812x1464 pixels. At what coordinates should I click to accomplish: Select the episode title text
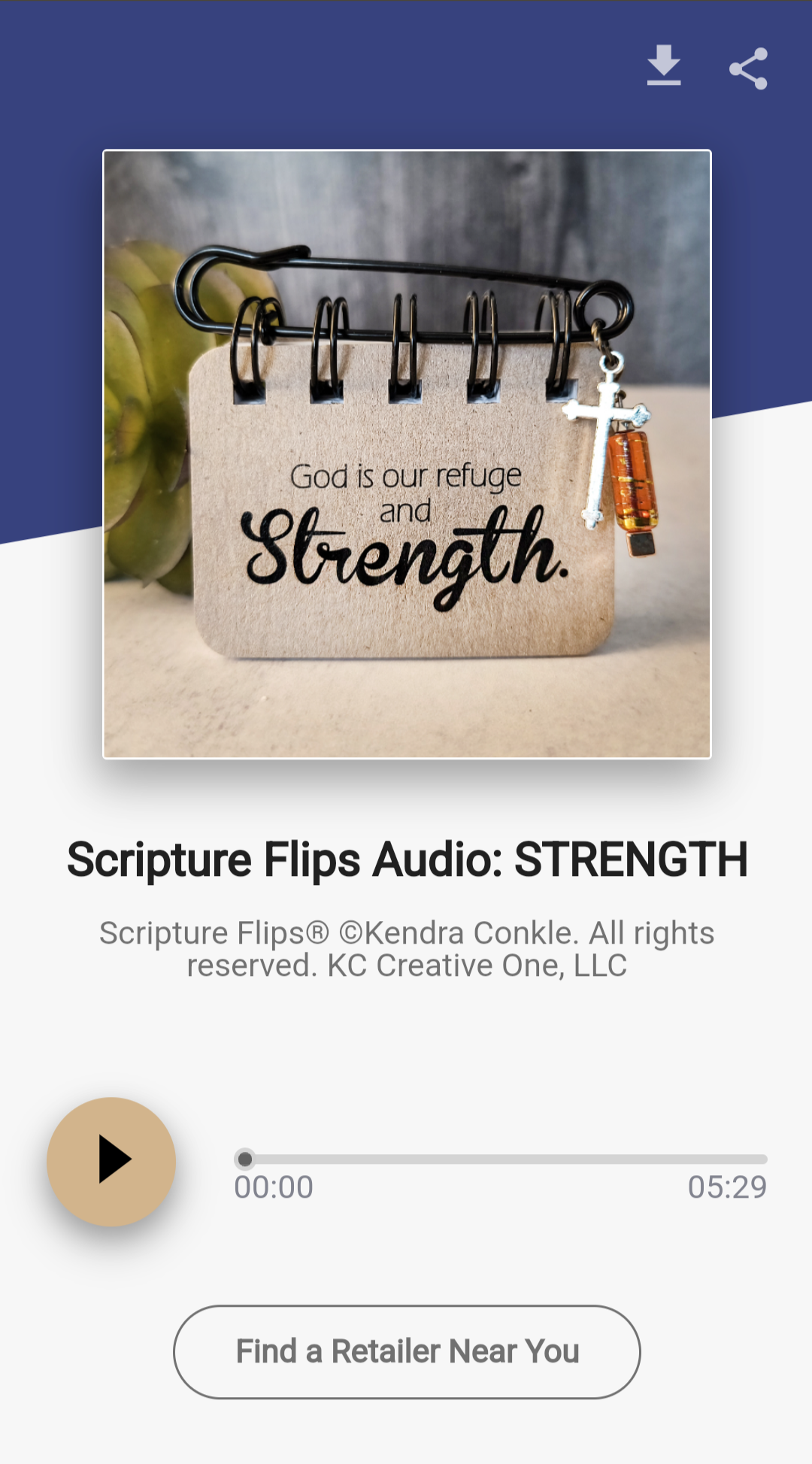406,858
